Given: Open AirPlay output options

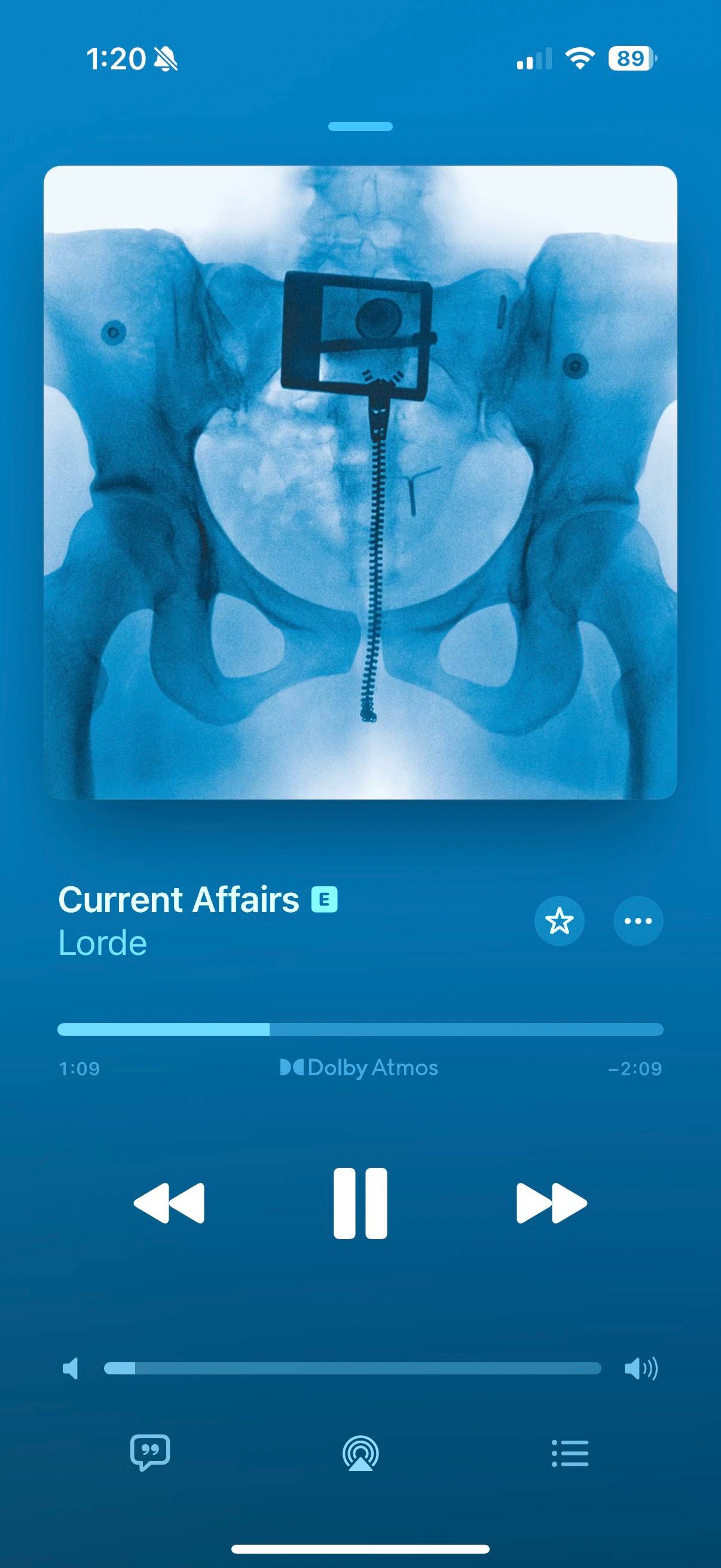Looking at the screenshot, I should click(360, 1454).
